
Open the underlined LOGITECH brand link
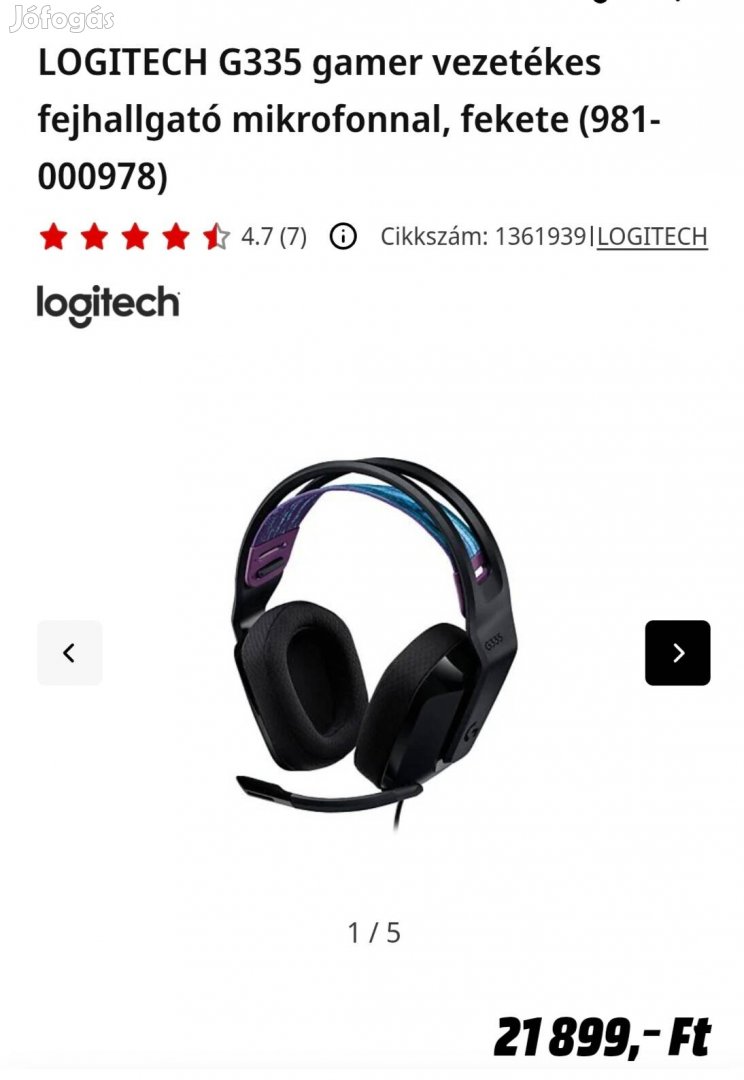click(652, 237)
